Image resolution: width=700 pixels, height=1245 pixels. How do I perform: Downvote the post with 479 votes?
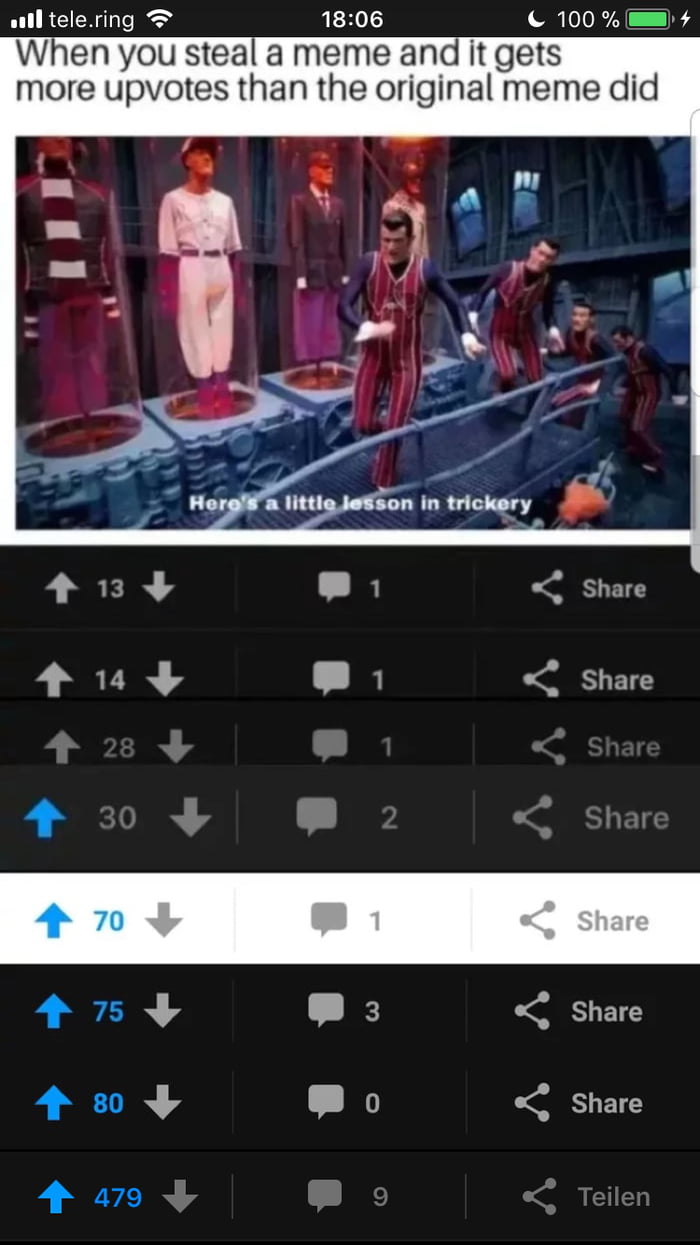(x=180, y=1196)
